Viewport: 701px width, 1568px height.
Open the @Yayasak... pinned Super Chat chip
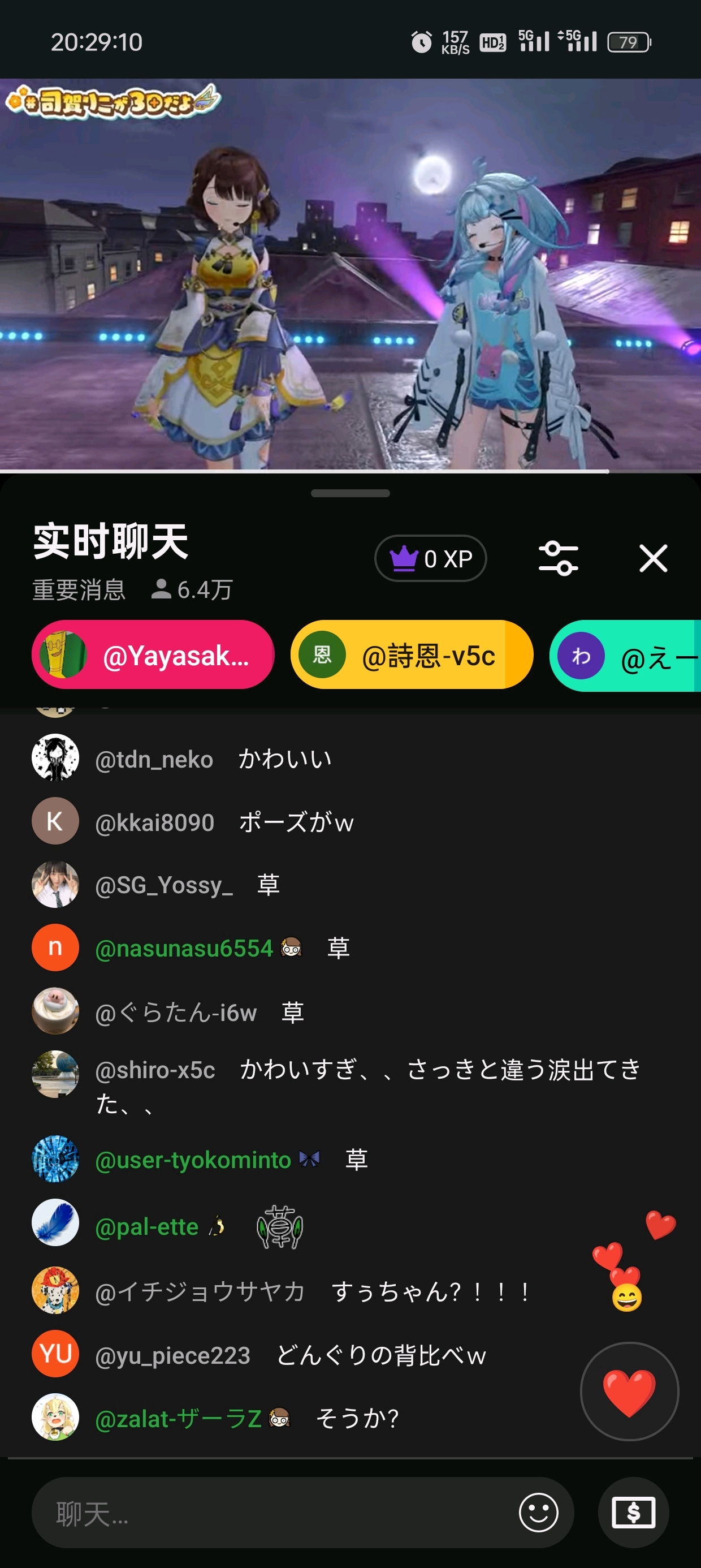153,655
